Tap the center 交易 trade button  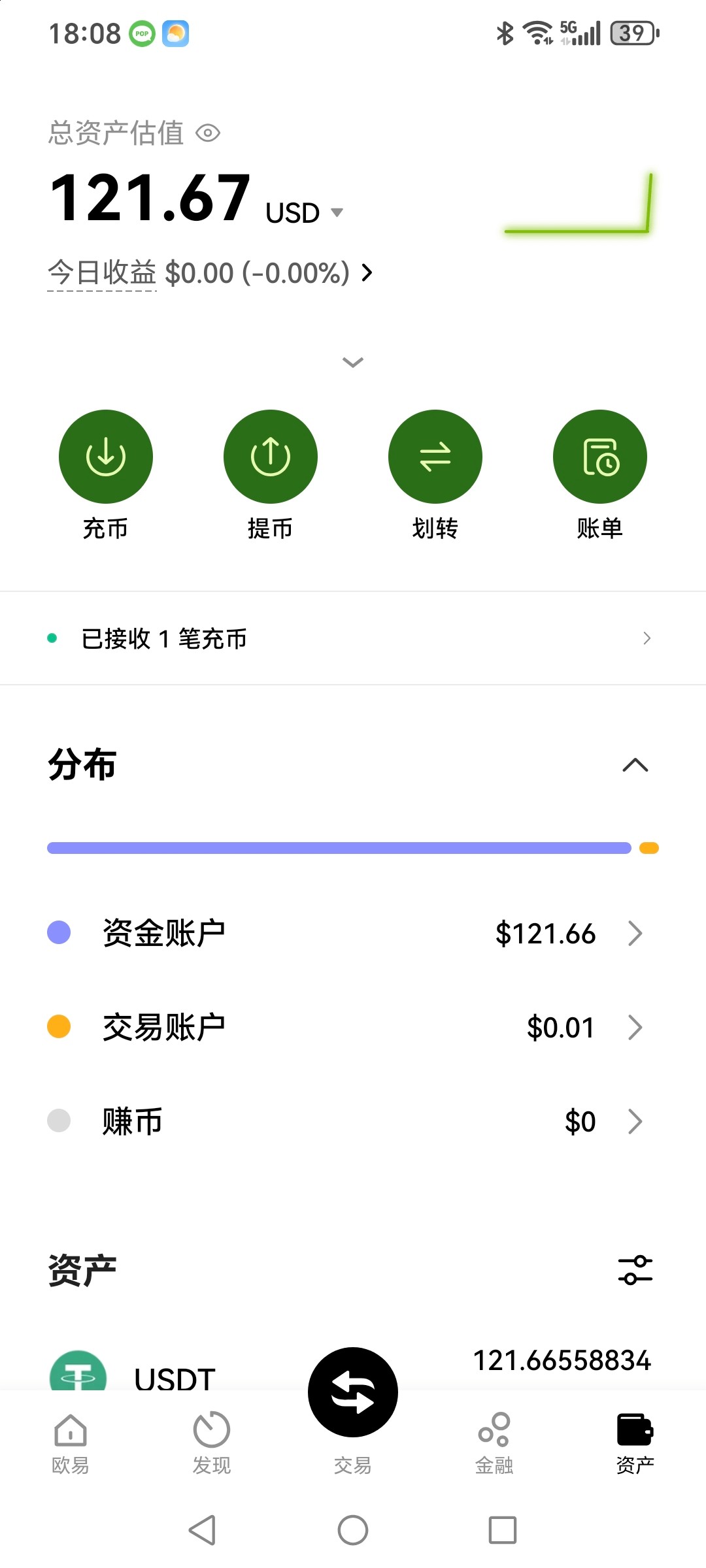point(353,1392)
